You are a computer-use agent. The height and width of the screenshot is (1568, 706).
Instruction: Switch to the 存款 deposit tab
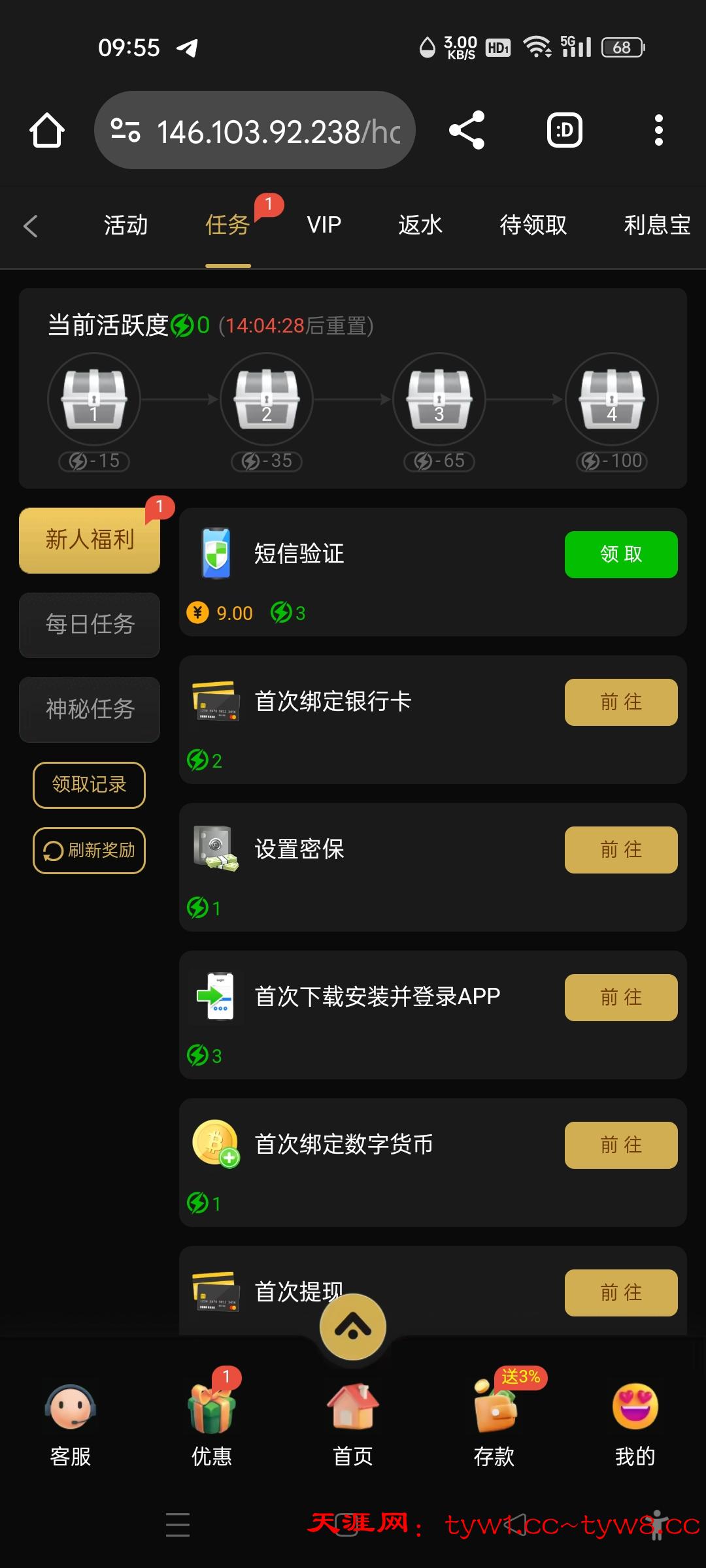tap(494, 1424)
